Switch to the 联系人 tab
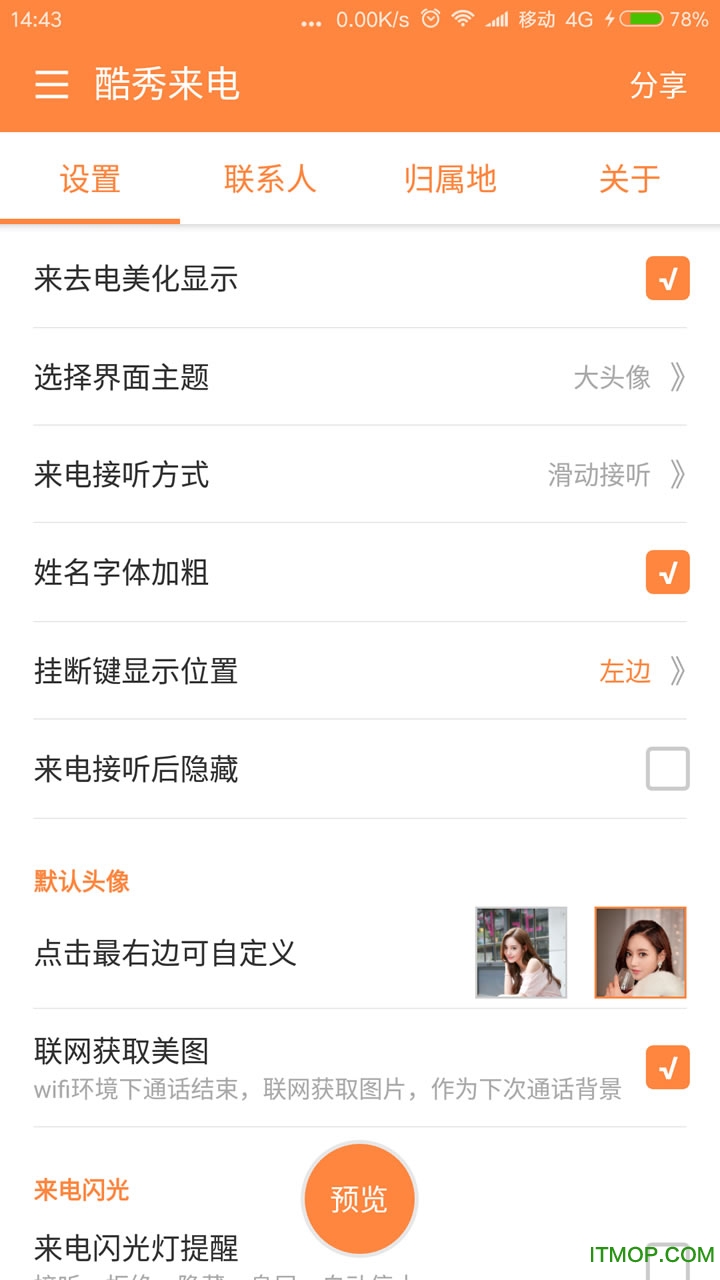 pyautogui.click(x=270, y=179)
